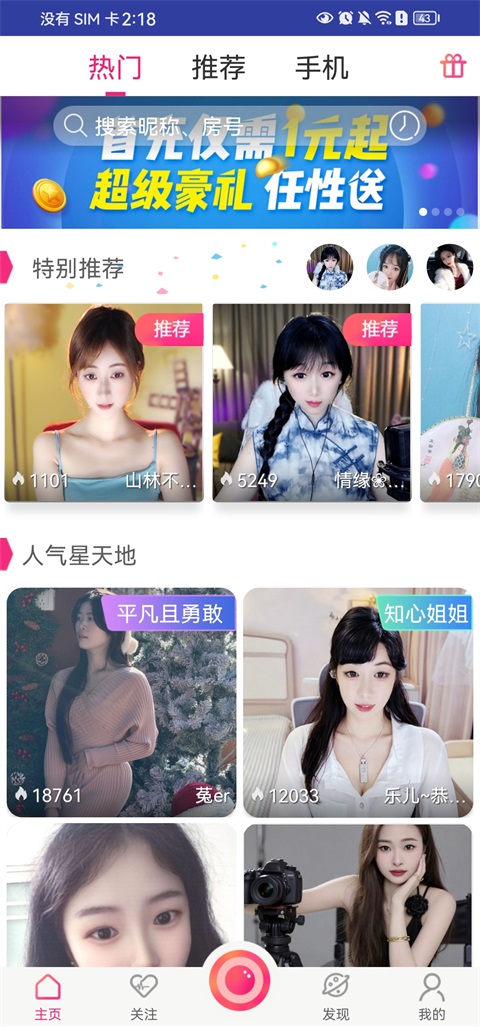Open the 发现 tab
This screenshot has width=480, height=1027.
336,996
